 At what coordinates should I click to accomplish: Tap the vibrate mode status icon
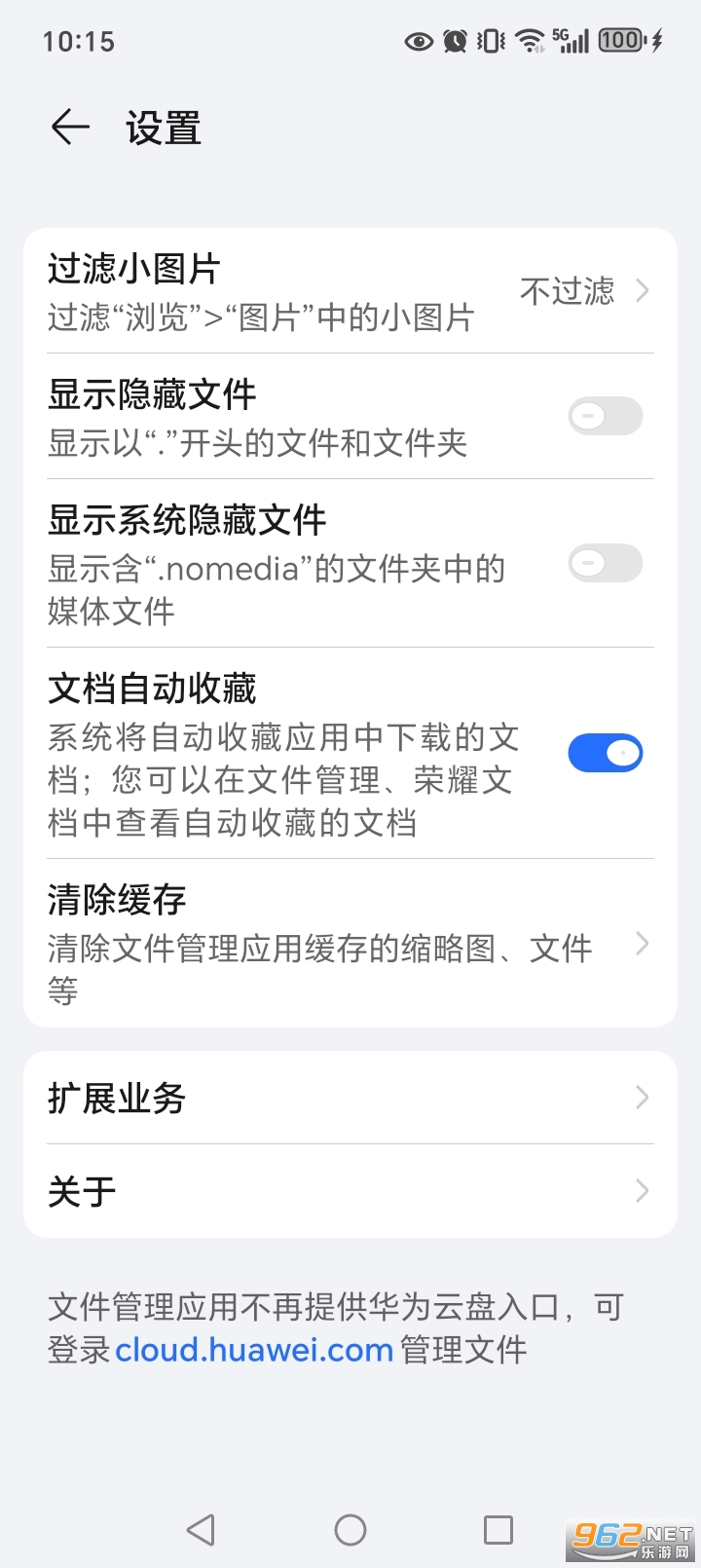pyautogui.click(x=490, y=41)
